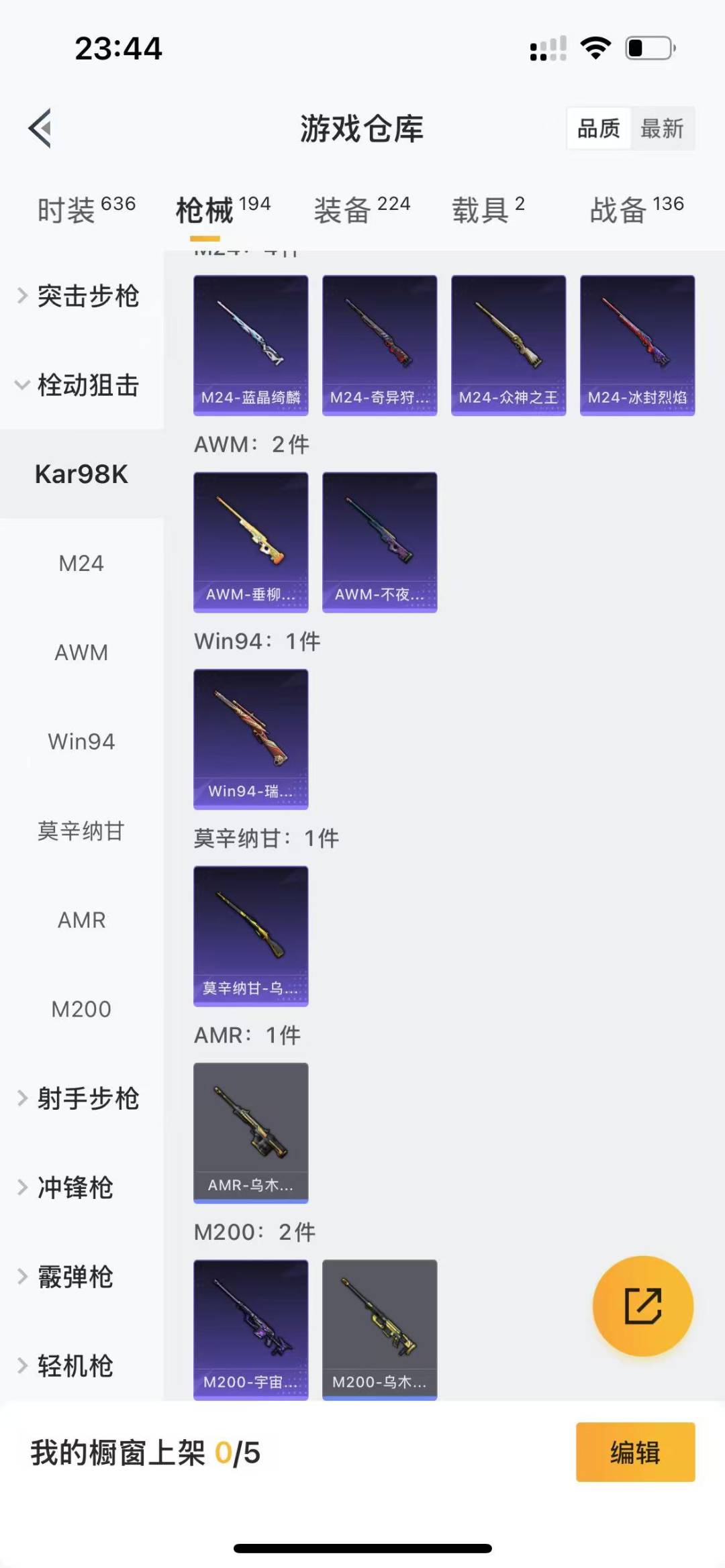Switch to the 装备 tab
The height and width of the screenshot is (1568, 725).
[362, 210]
